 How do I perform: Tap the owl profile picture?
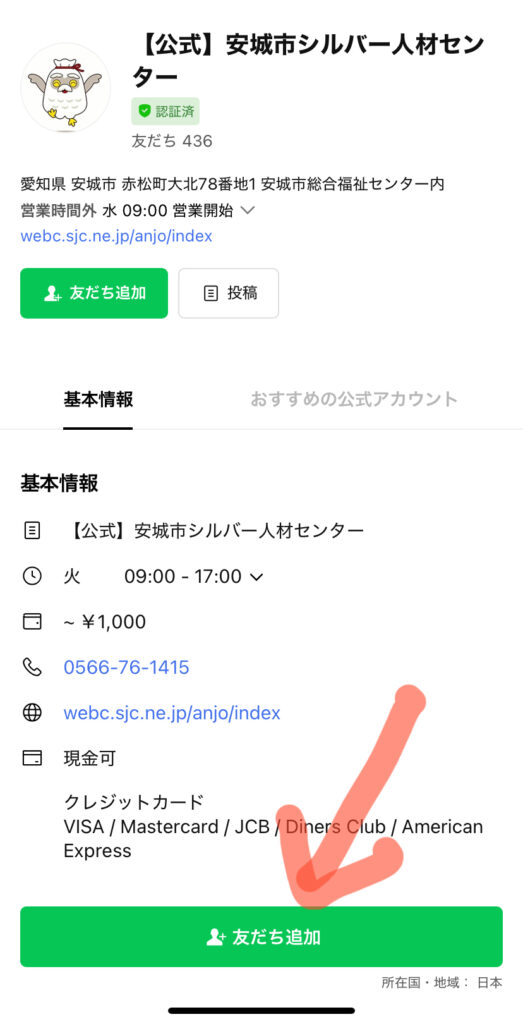point(65,88)
